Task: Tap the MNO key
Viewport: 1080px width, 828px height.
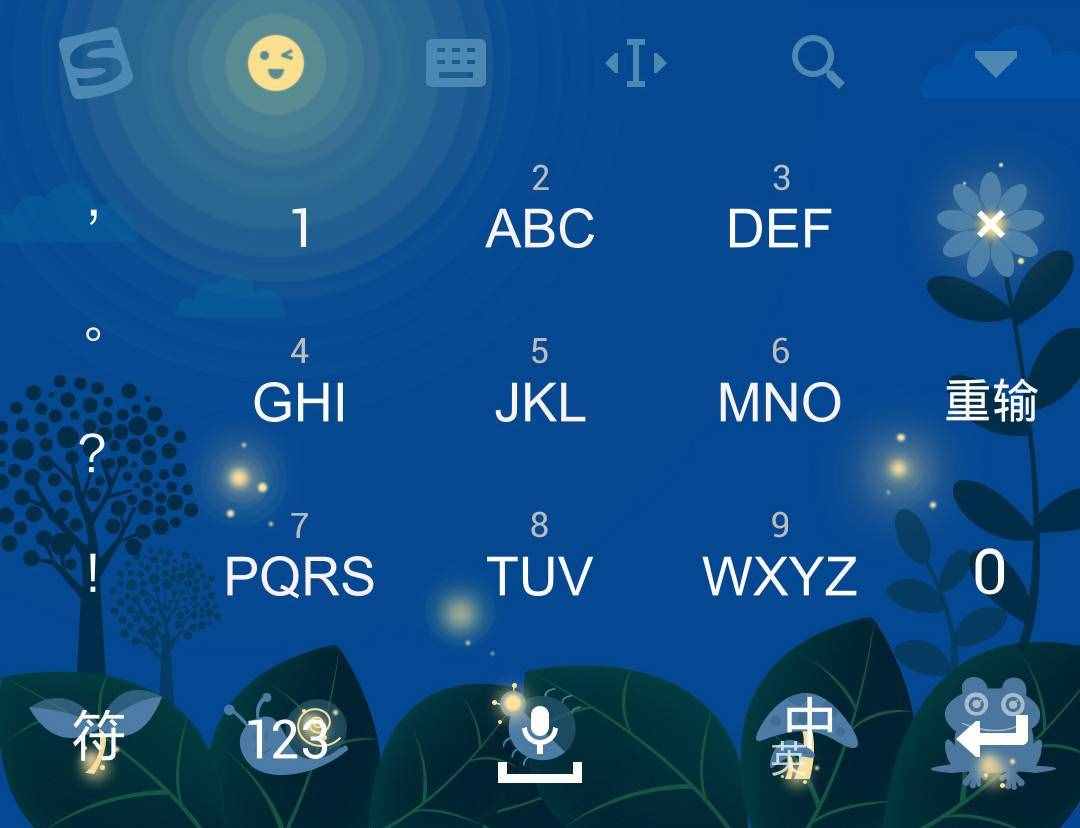Action: (780, 388)
